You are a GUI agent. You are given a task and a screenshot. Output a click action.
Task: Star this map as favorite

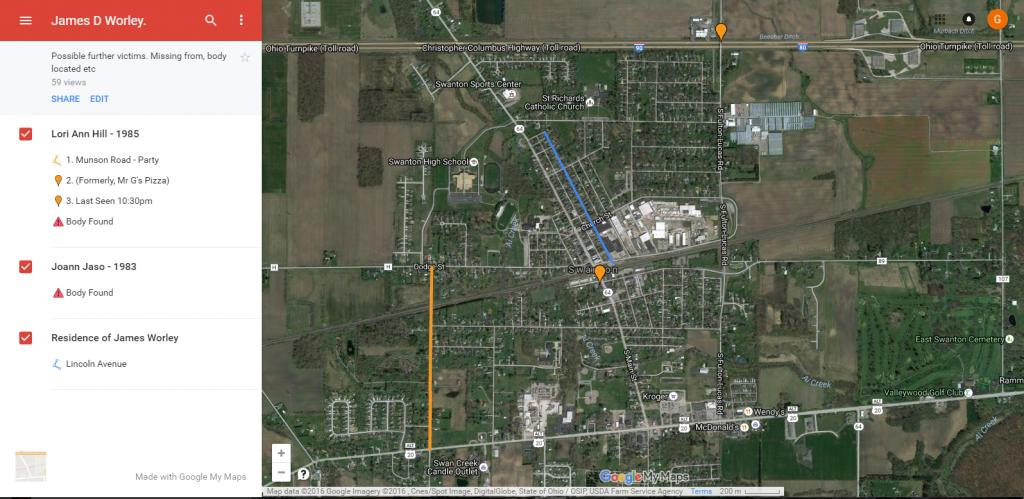click(245, 58)
